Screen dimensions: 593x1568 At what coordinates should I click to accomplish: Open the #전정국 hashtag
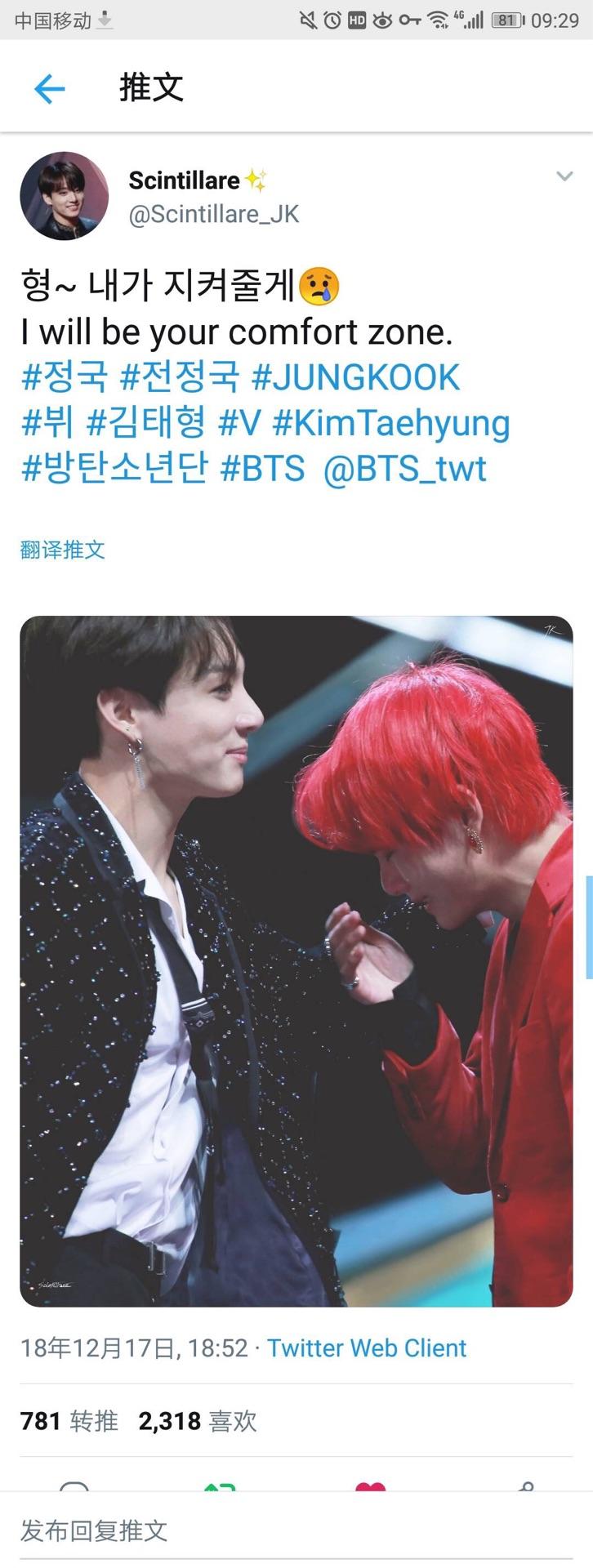point(180,377)
